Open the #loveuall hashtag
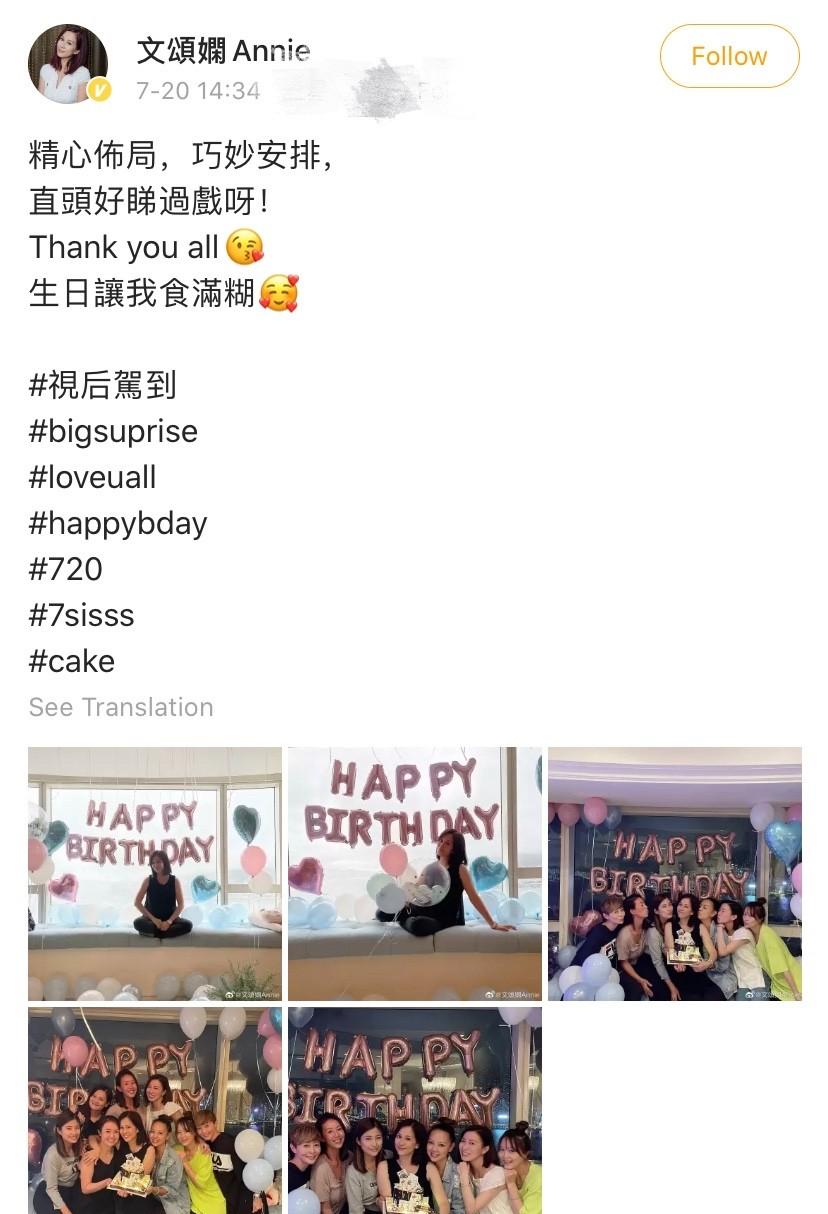The width and height of the screenshot is (828, 1214). (x=93, y=477)
